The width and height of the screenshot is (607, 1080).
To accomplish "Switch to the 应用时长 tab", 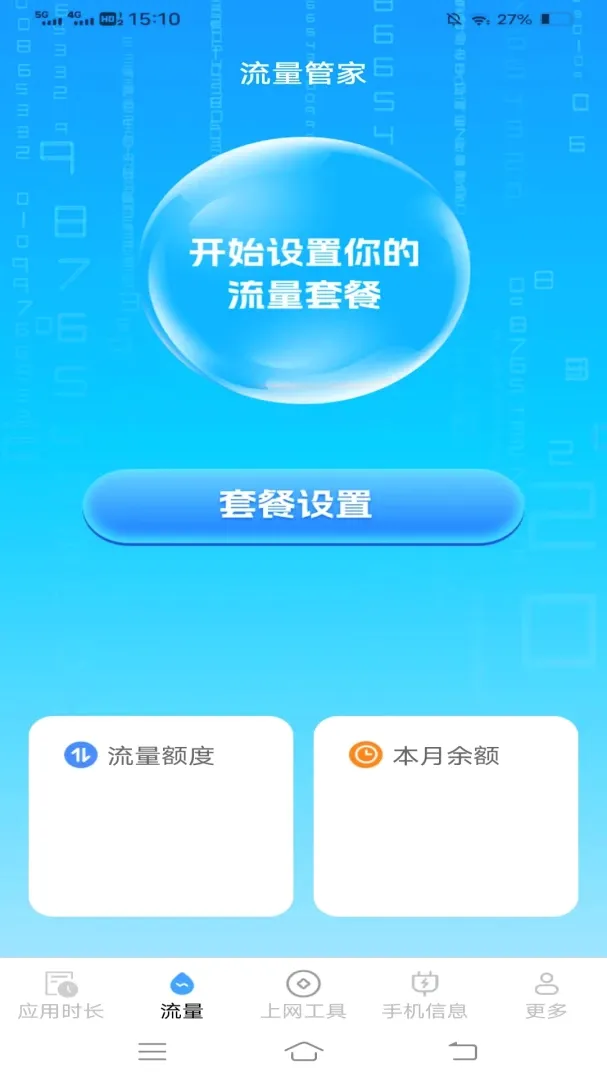I will click(x=61, y=995).
